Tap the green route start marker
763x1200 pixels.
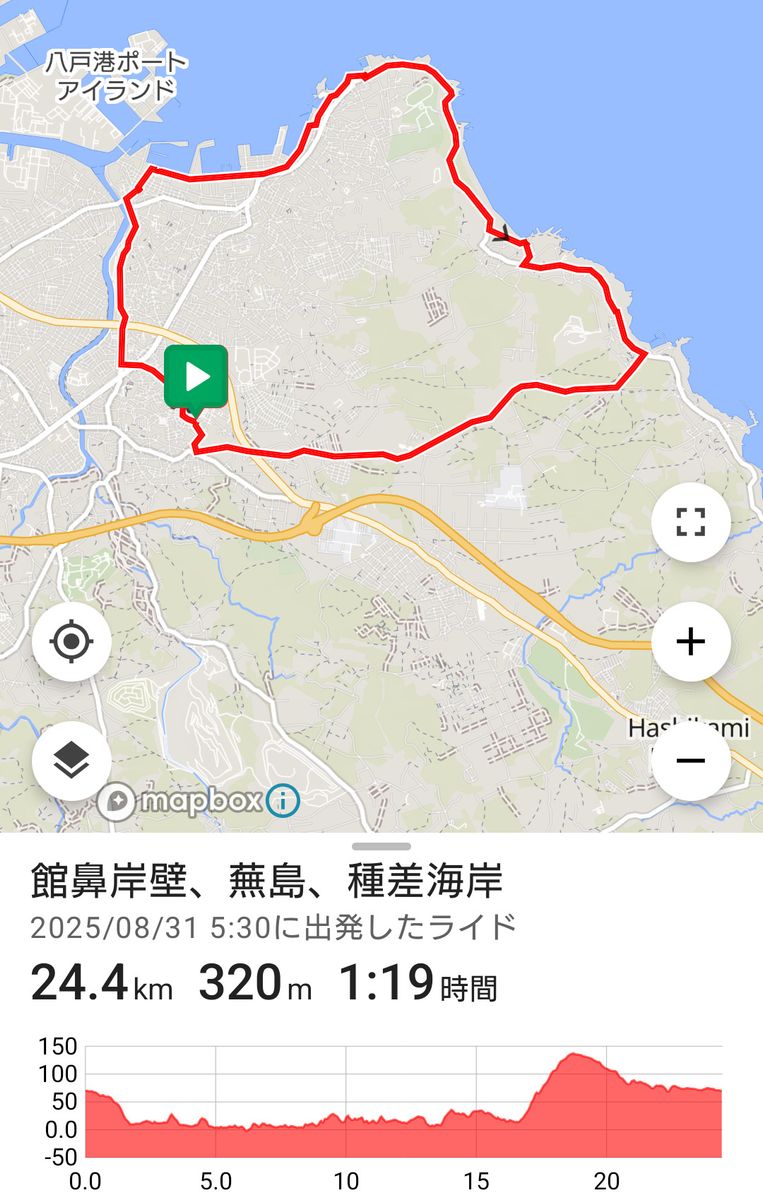click(x=196, y=378)
